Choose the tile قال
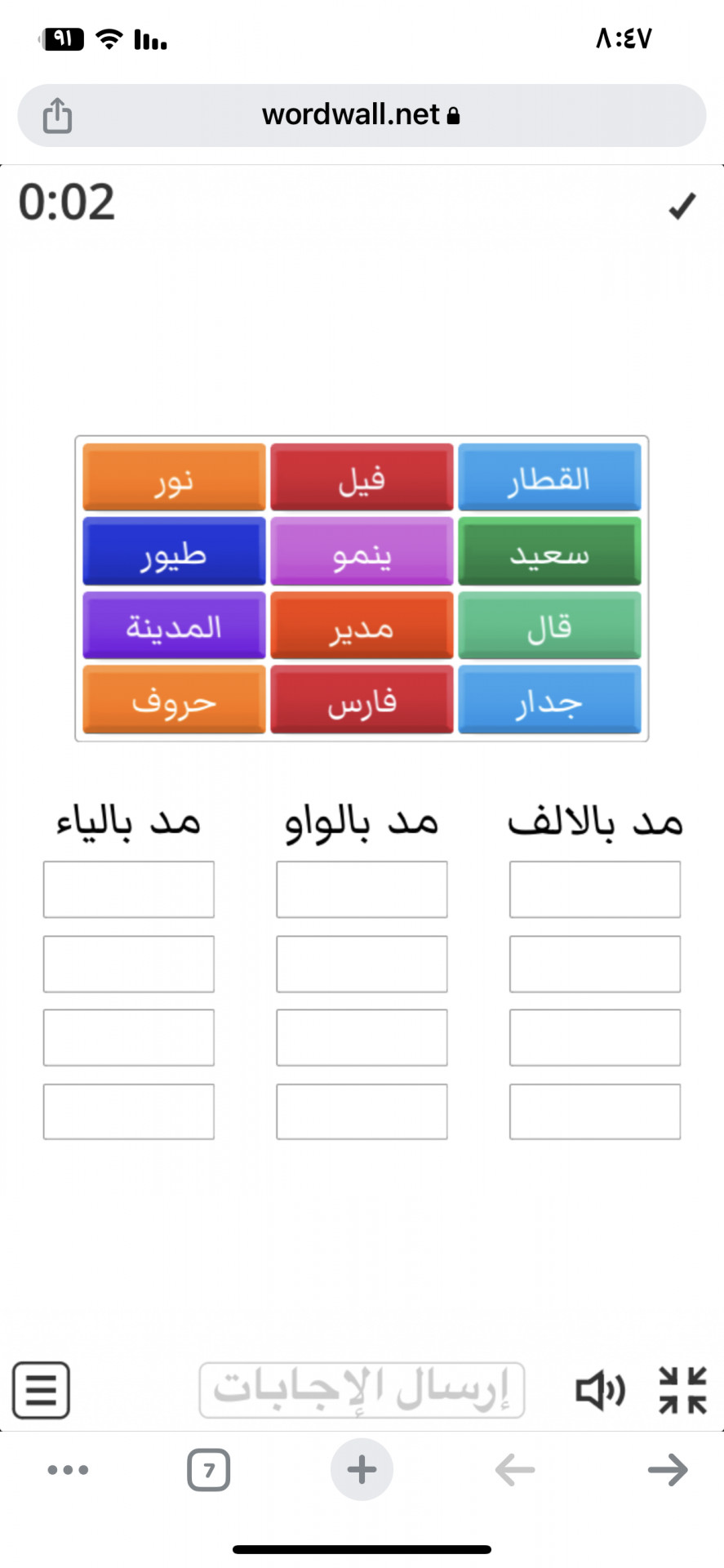724x1568 pixels. 549,626
